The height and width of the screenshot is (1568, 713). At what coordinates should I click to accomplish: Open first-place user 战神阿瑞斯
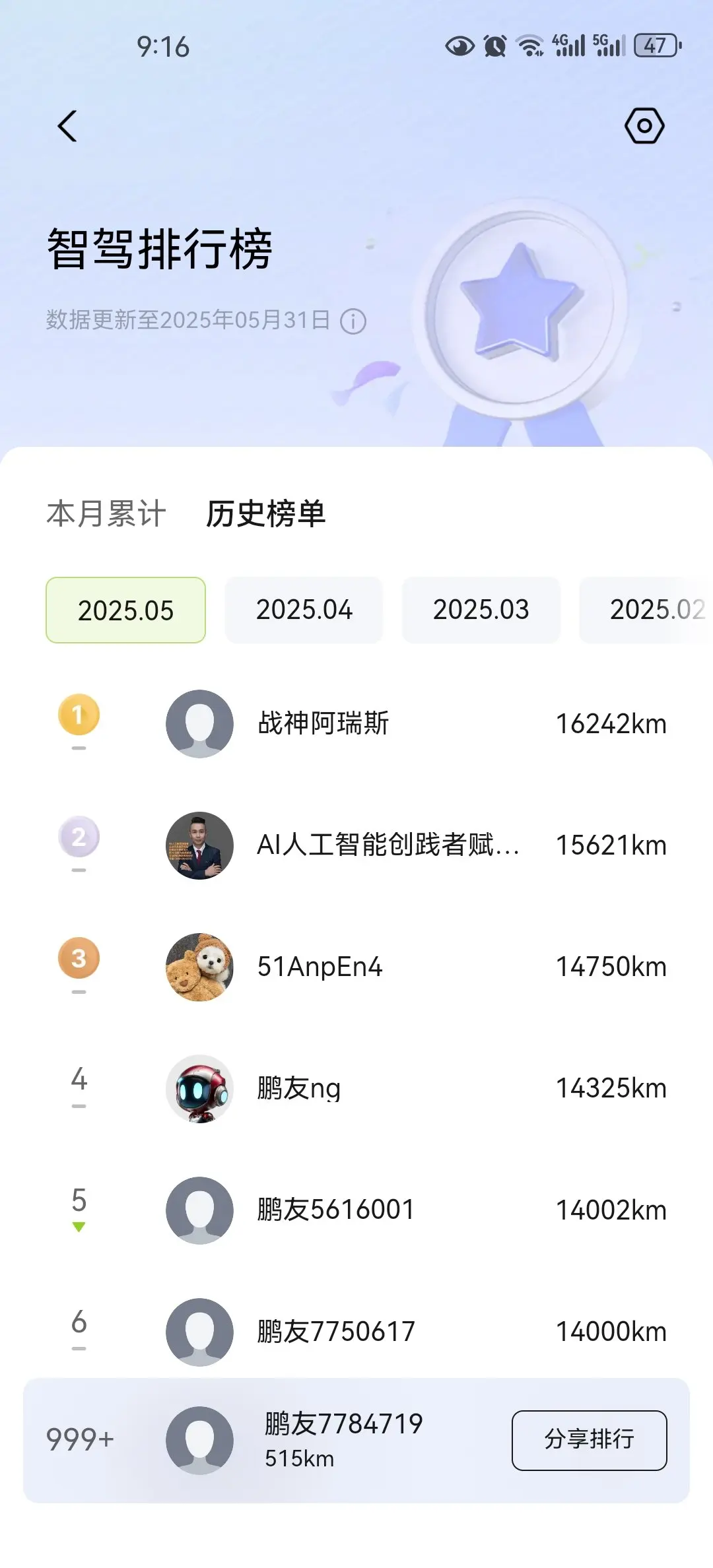pyautogui.click(x=356, y=724)
